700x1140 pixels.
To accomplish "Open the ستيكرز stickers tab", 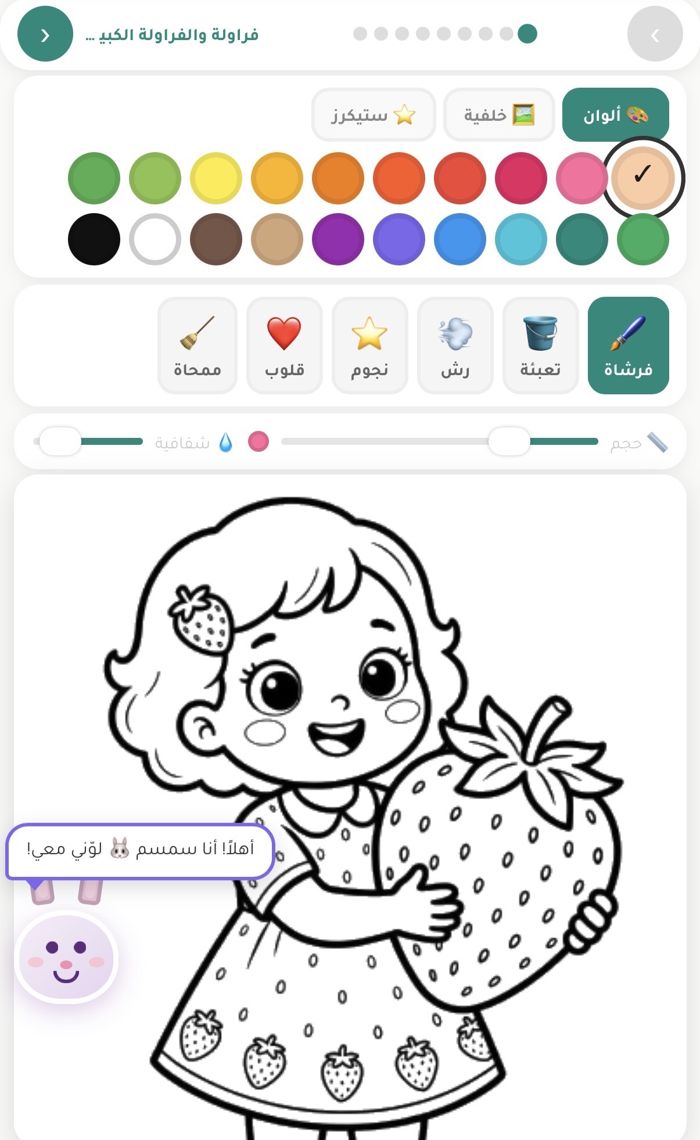I will [374, 114].
